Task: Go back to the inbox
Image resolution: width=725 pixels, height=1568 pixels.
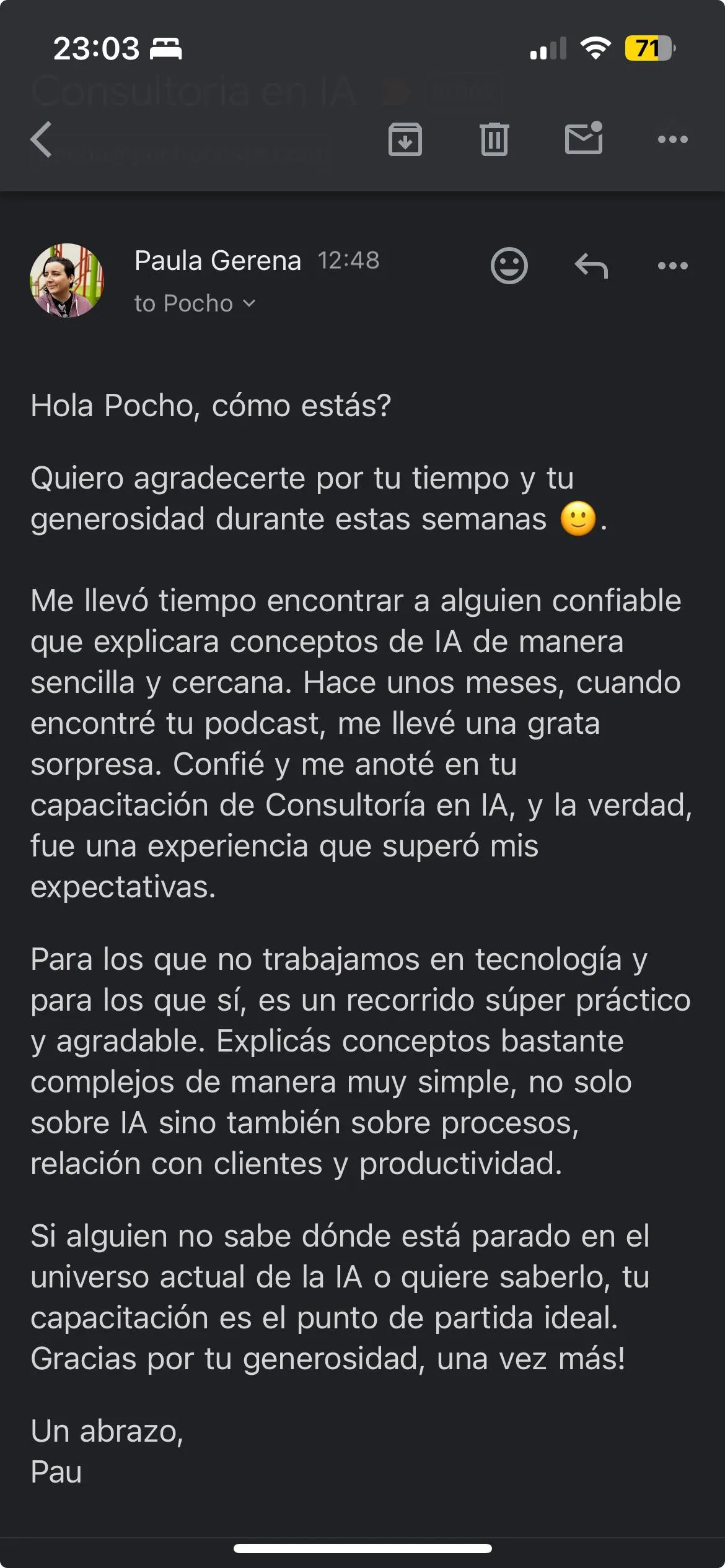Action: (x=41, y=139)
